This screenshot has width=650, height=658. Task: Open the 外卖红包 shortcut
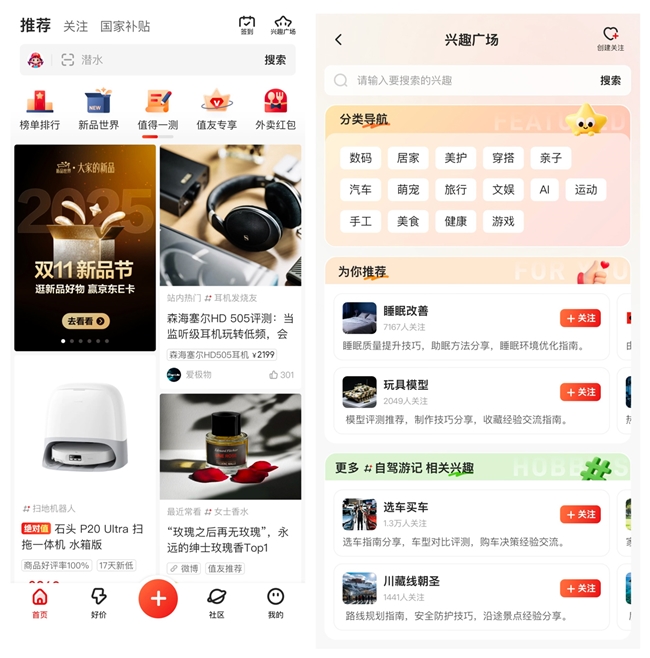[276, 108]
